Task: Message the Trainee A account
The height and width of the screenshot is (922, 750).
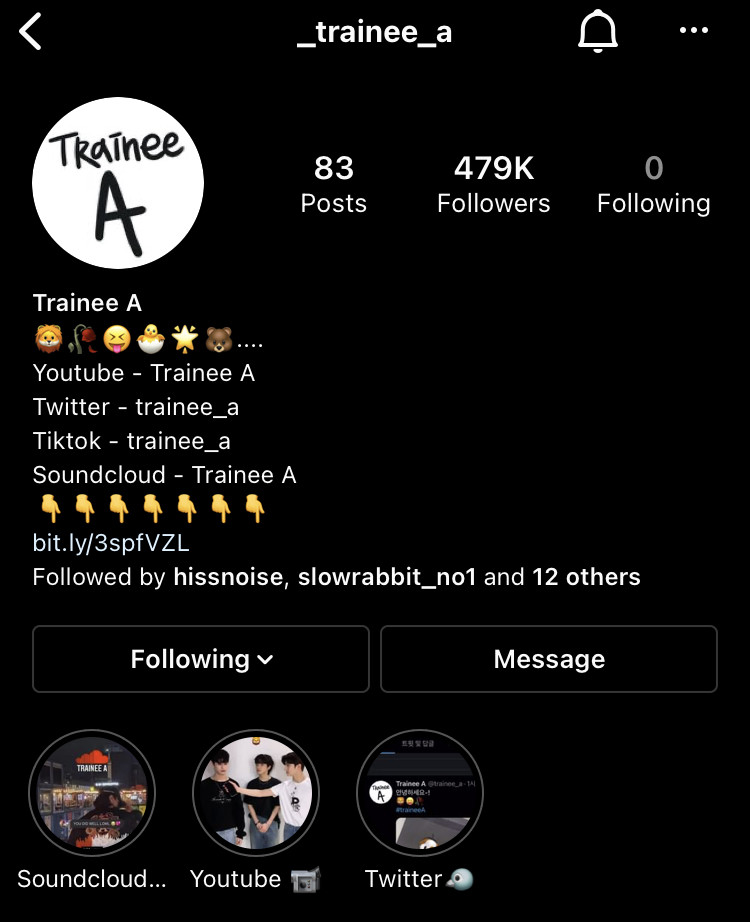Action: pyautogui.click(x=549, y=659)
